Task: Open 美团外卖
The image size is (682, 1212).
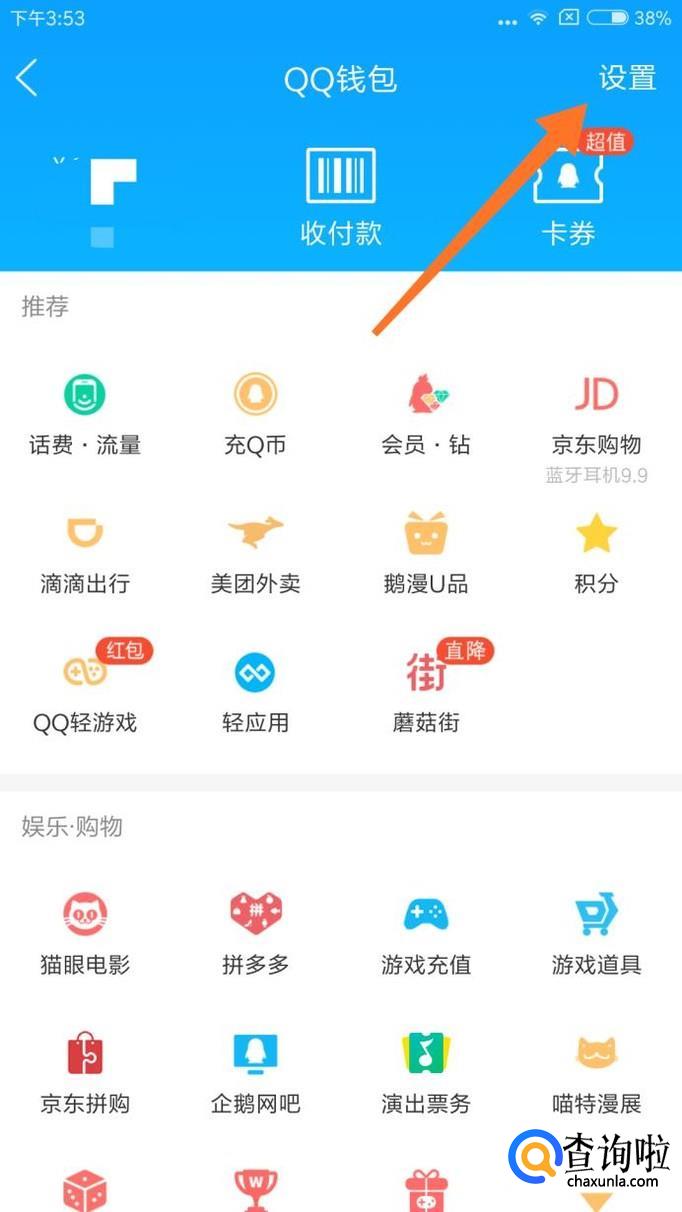Action: [255, 553]
